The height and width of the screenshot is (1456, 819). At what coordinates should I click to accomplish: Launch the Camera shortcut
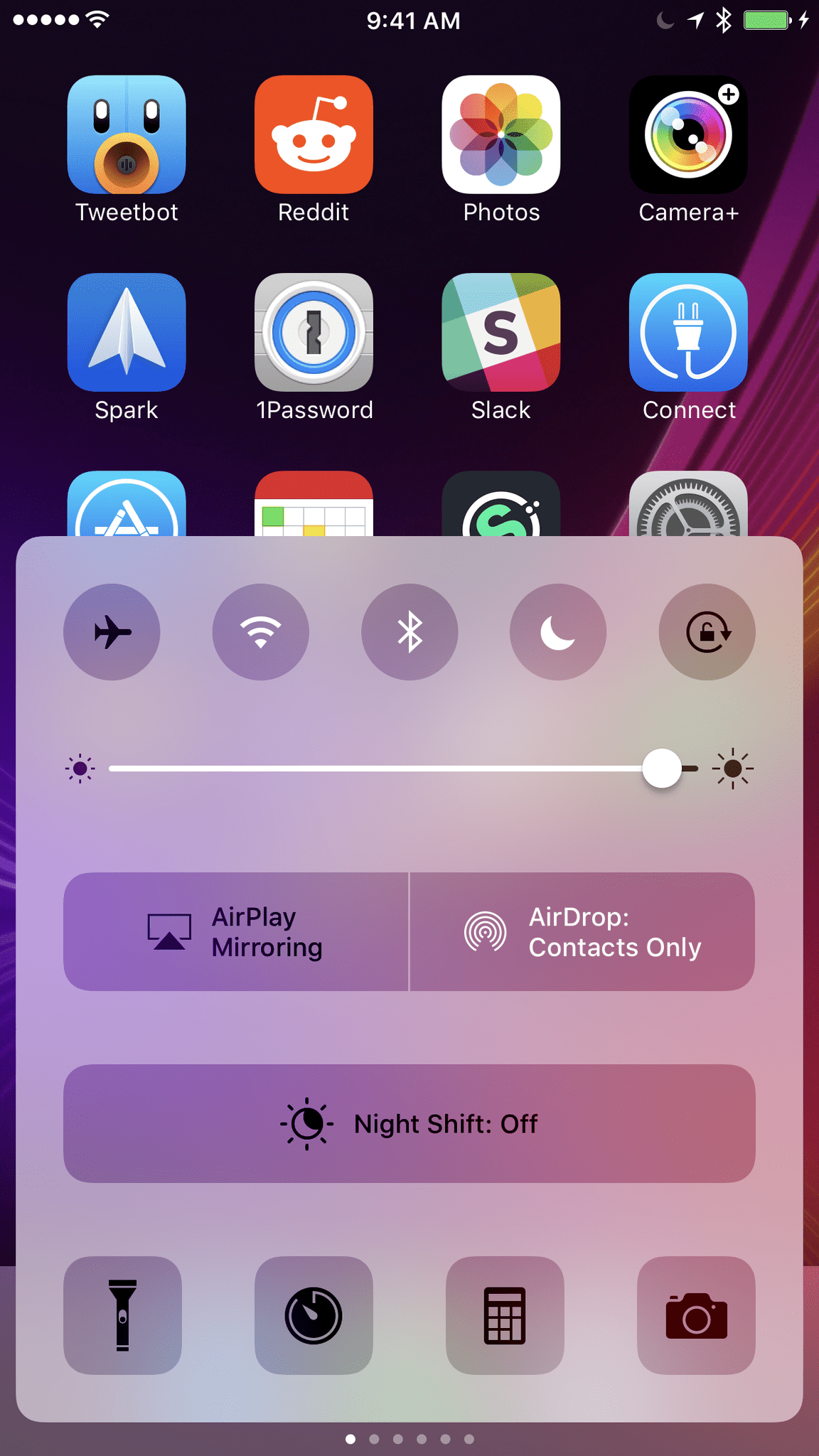696,1315
